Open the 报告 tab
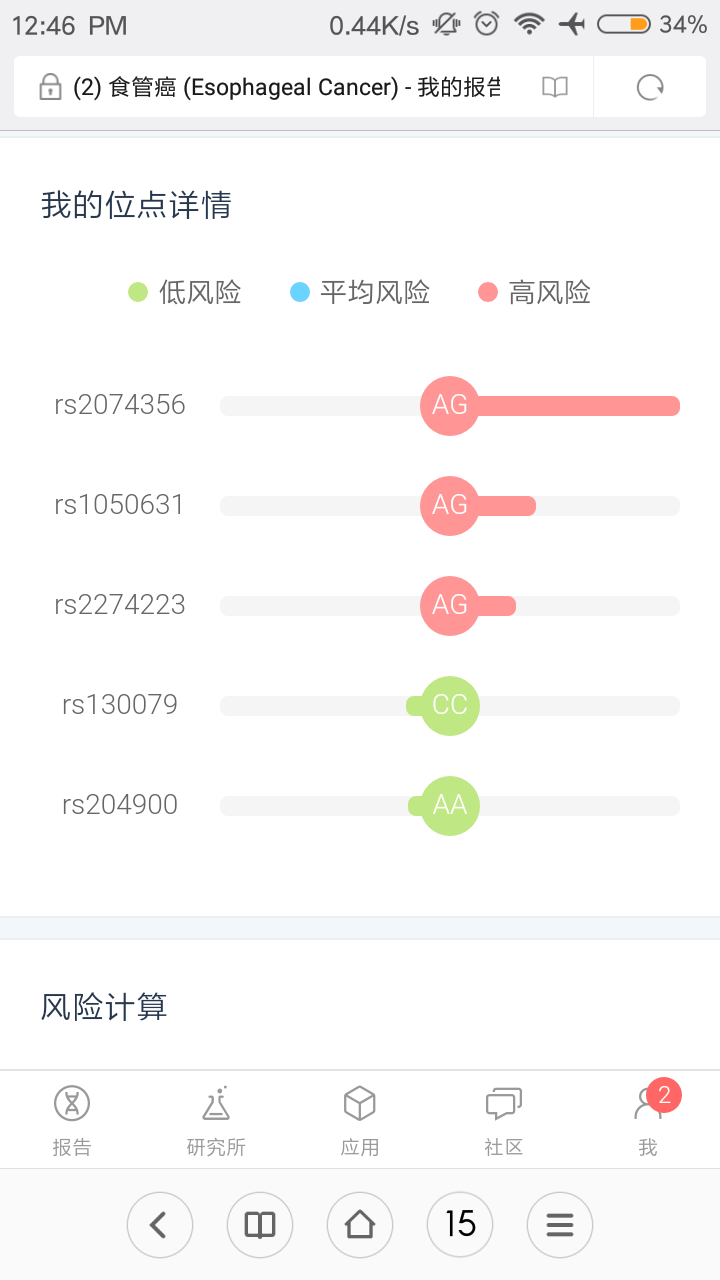Image resolution: width=720 pixels, height=1280 pixels. pos(72,1120)
